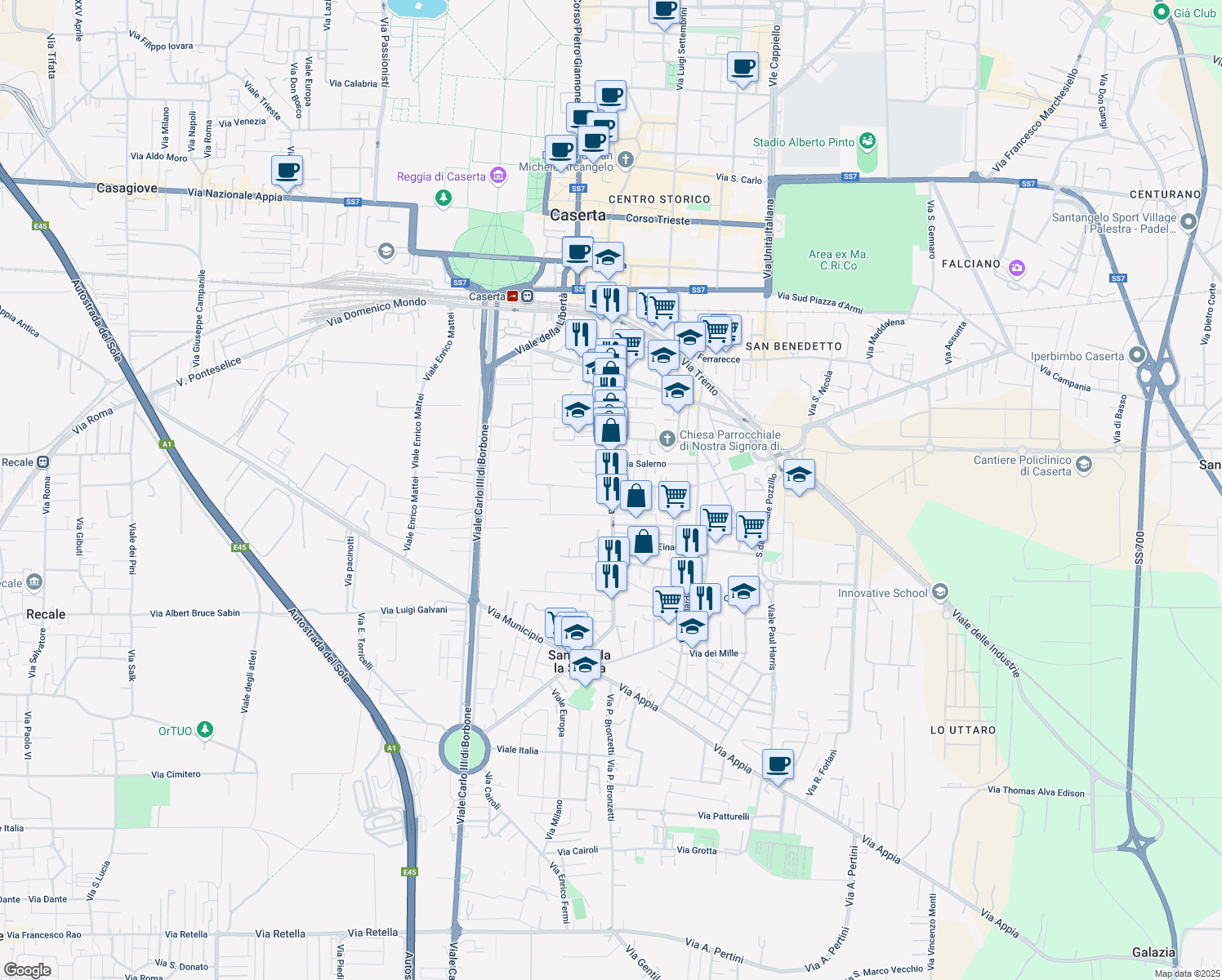The height and width of the screenshot is (980, 1222).
Task: Open the OrTUO park marker
Action: 205,729
